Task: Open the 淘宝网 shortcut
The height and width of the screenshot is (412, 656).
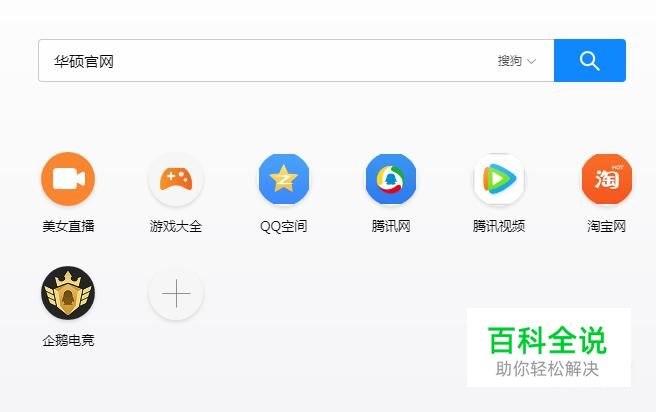Action: 607,180
